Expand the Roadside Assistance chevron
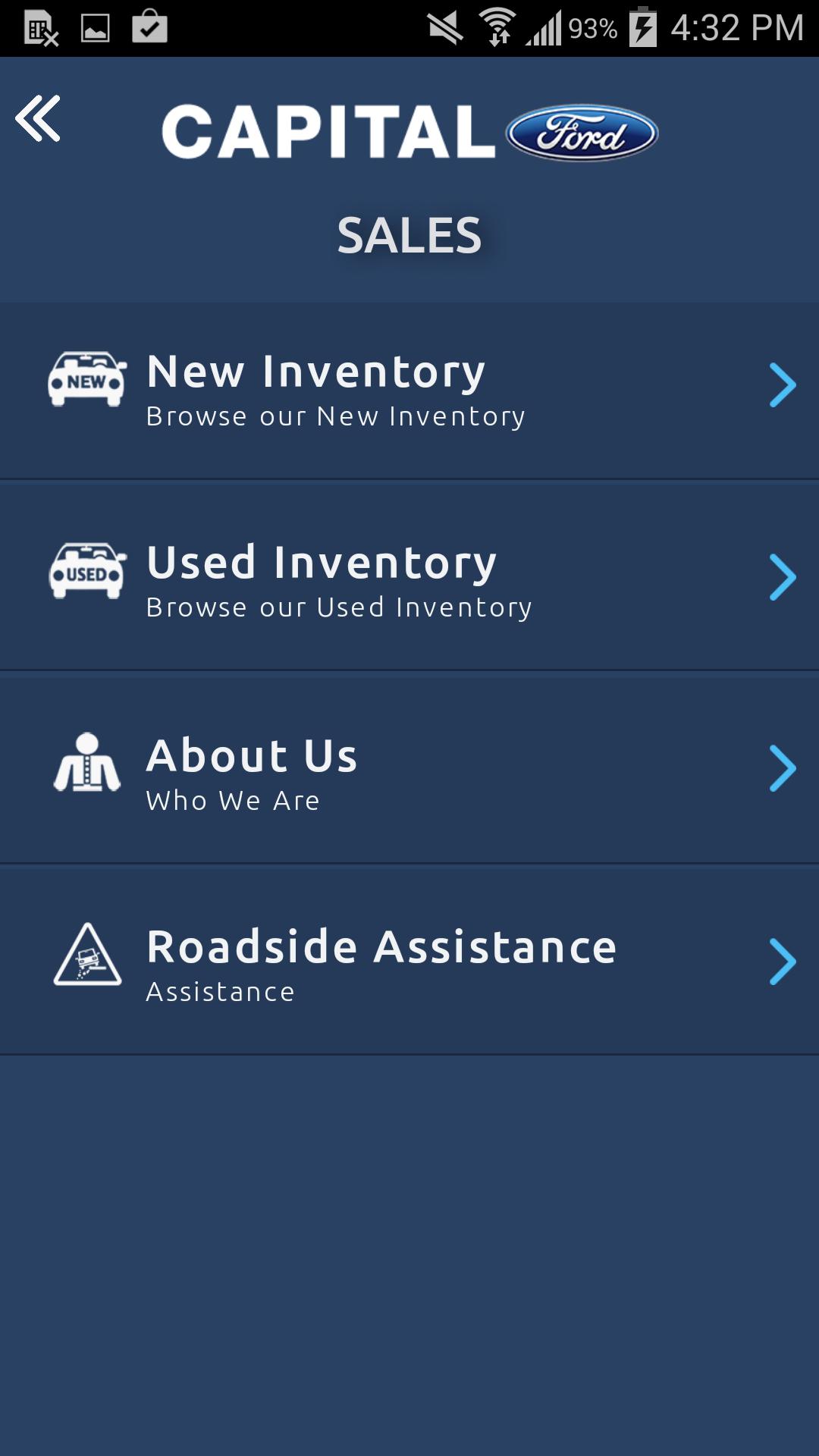Screen dimensions: 819x1456 780,960
